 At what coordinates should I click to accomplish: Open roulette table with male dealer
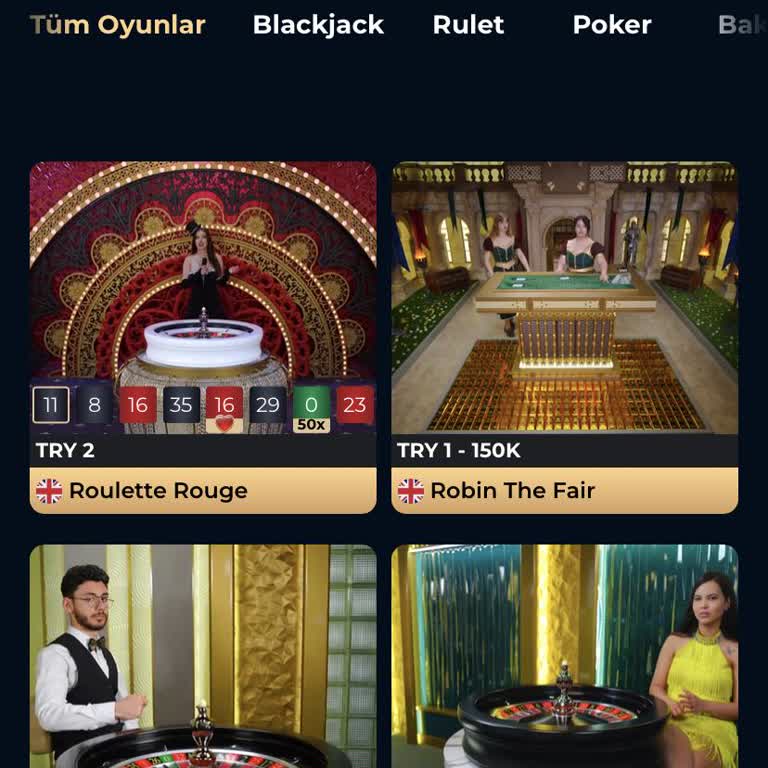(x=203, y=655)
